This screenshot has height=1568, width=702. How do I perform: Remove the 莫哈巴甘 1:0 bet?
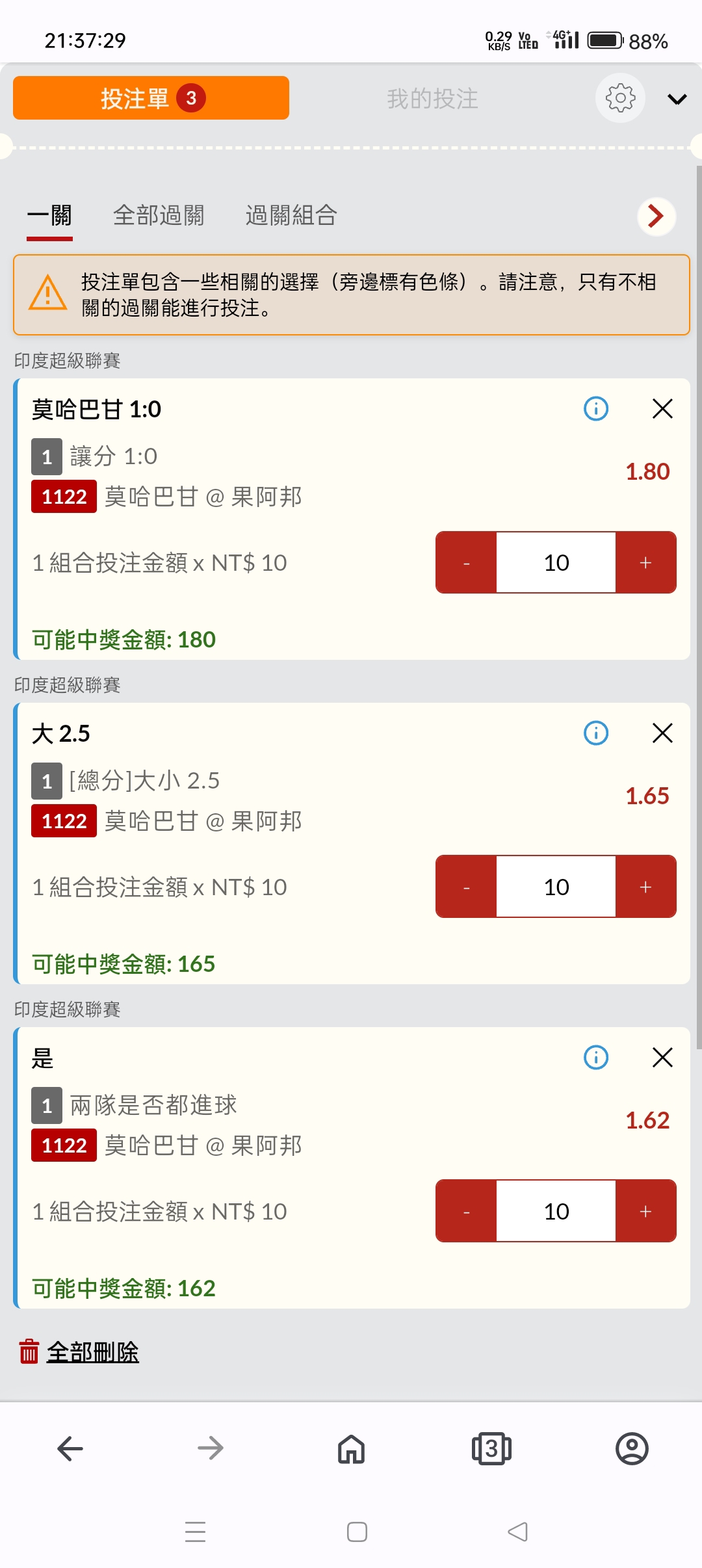(x=662, y=409)
